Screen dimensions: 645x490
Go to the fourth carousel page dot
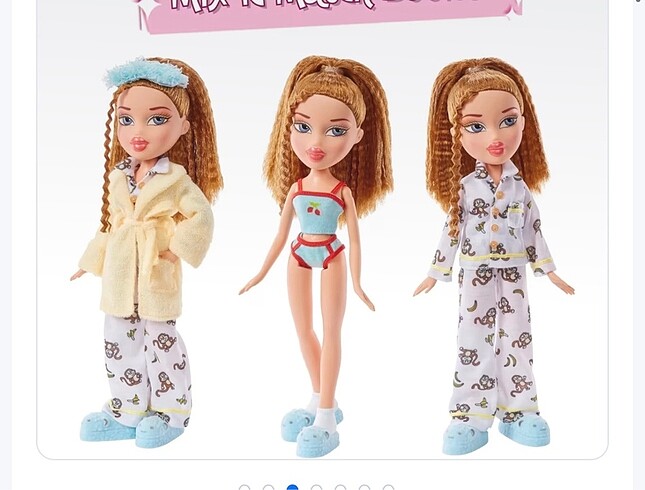pos(316,488)
